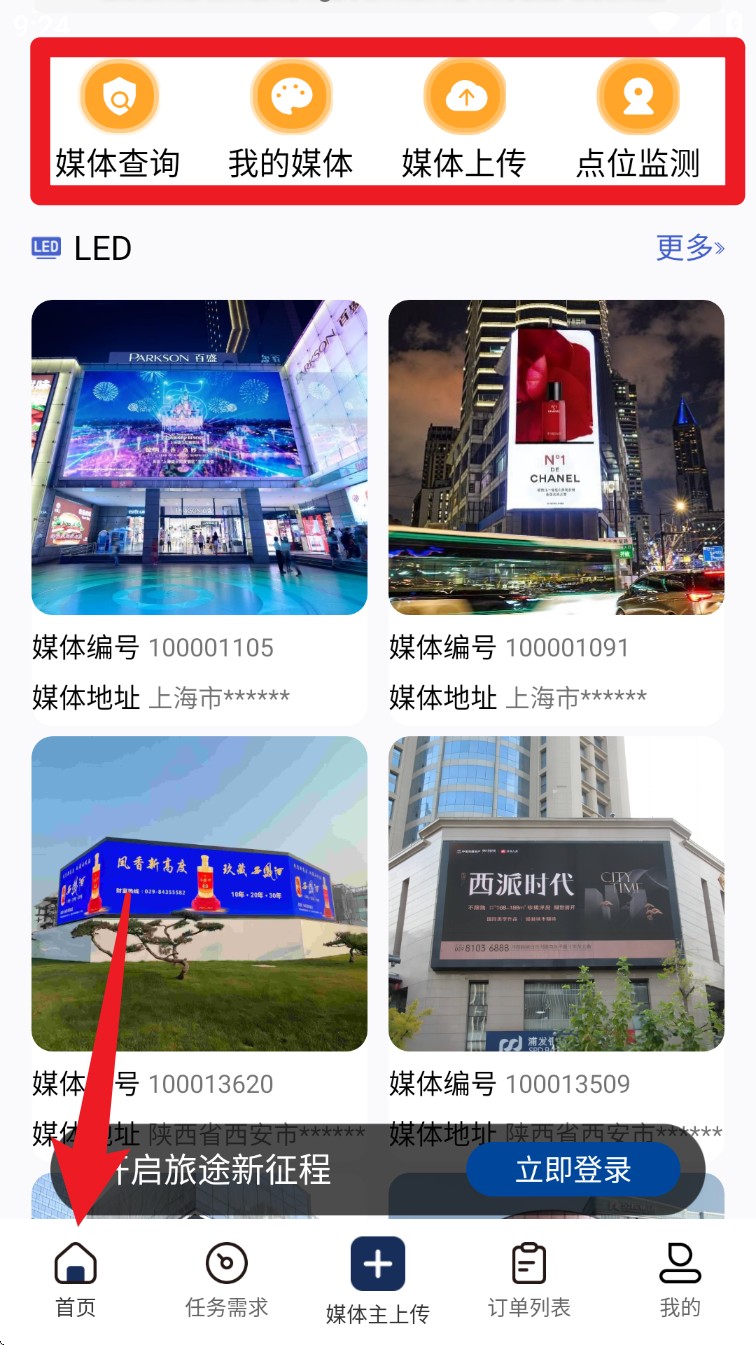Switch to the 任务需求 tab
Screen dimensions: 756x1345
227,1279
